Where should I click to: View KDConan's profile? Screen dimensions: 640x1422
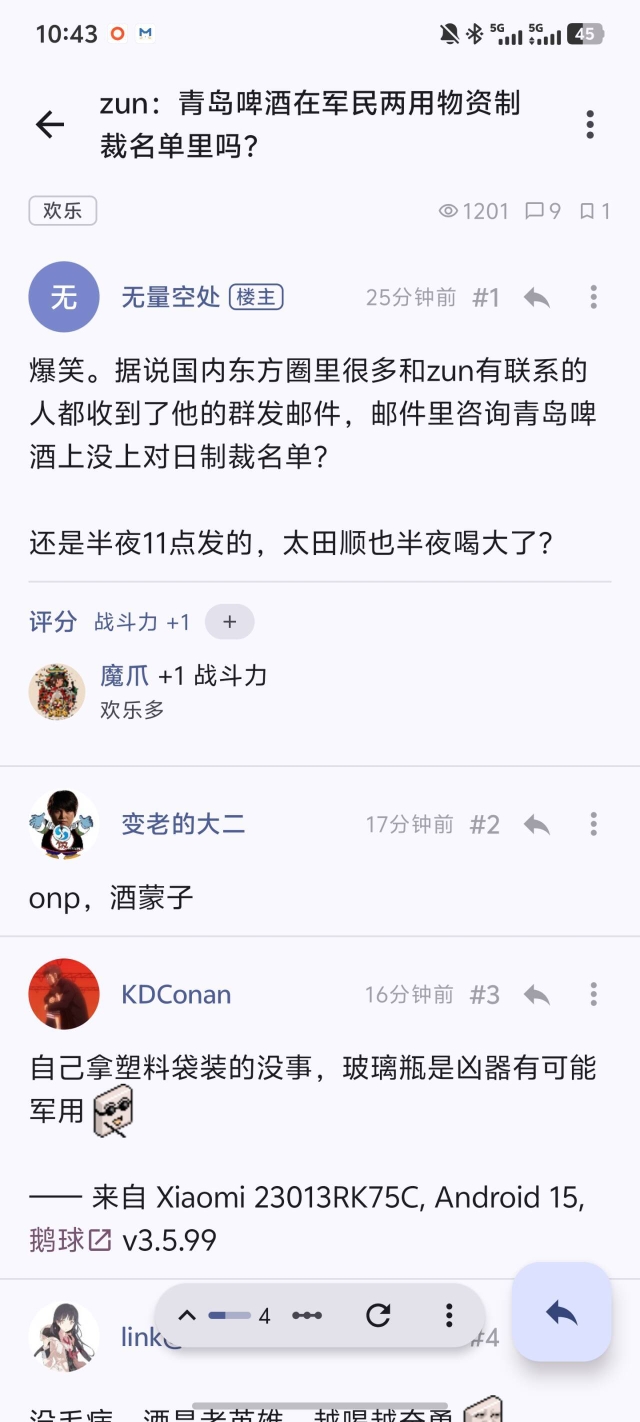pyautogui.click(x=64, y=994)
